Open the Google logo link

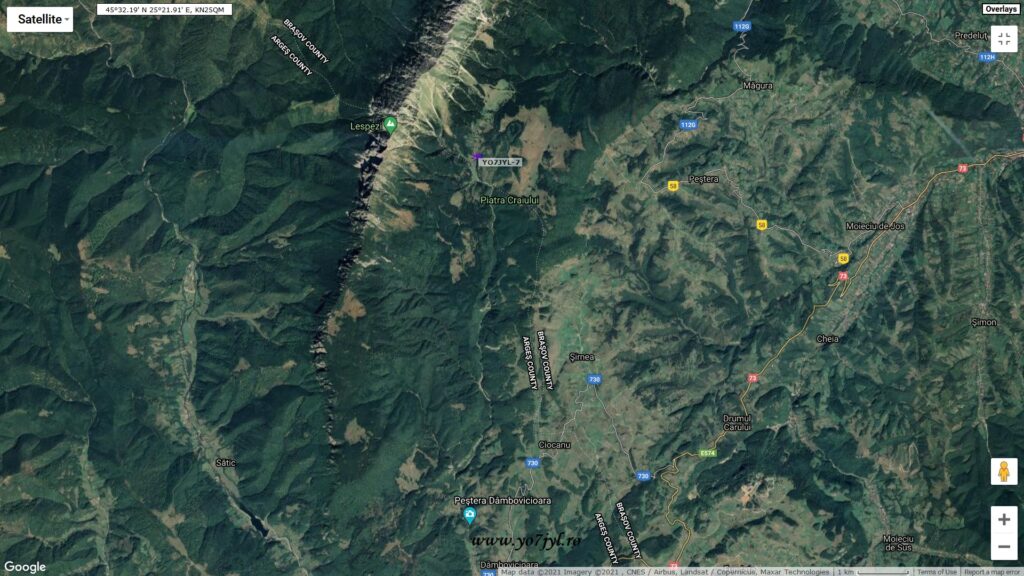25,567
